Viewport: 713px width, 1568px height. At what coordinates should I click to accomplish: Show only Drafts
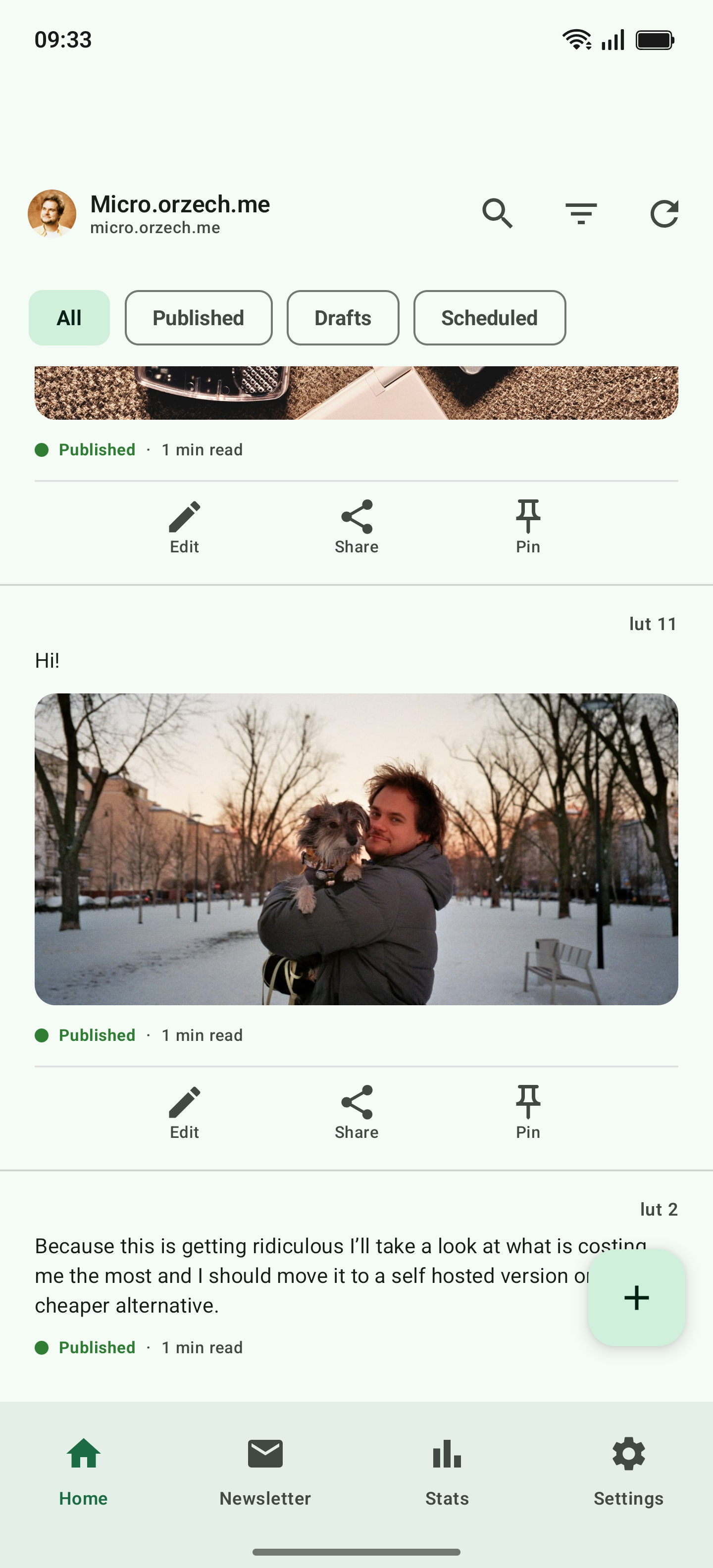[342, 318]
